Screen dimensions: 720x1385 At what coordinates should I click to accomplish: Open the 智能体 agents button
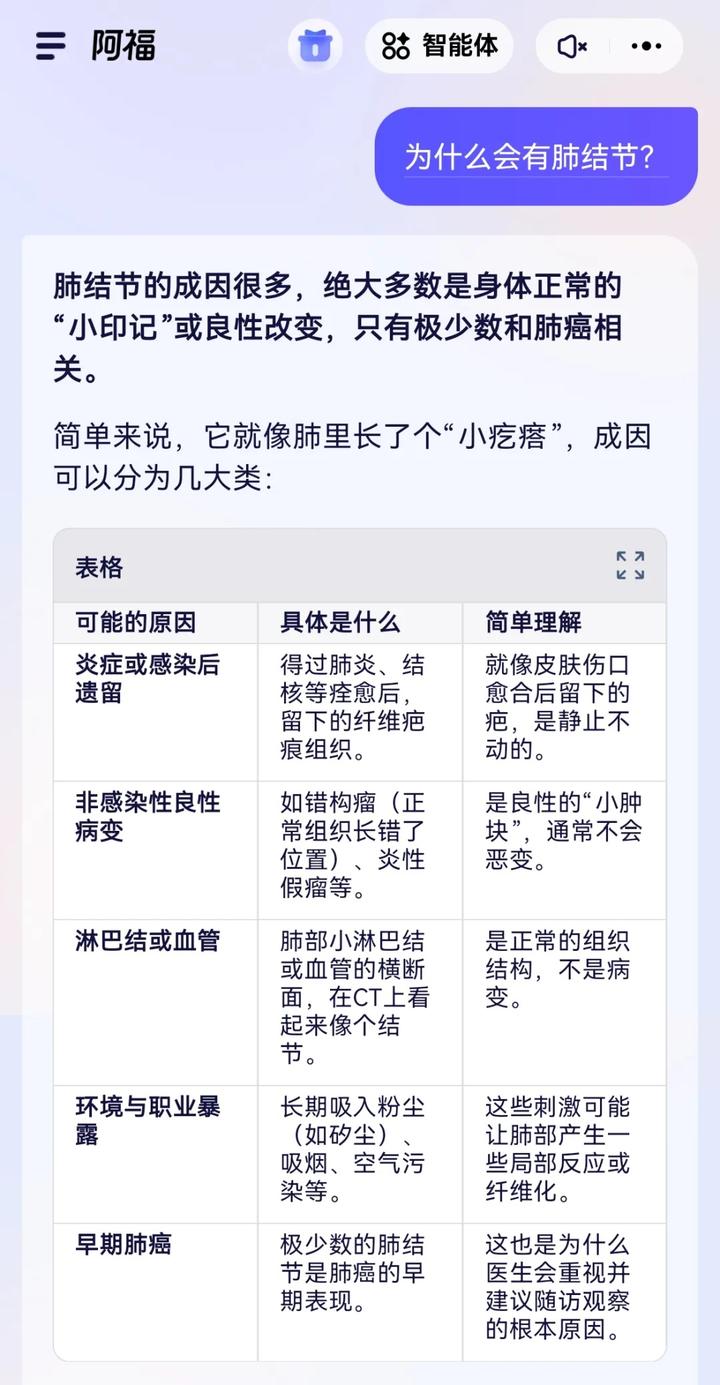click(439, 46)
